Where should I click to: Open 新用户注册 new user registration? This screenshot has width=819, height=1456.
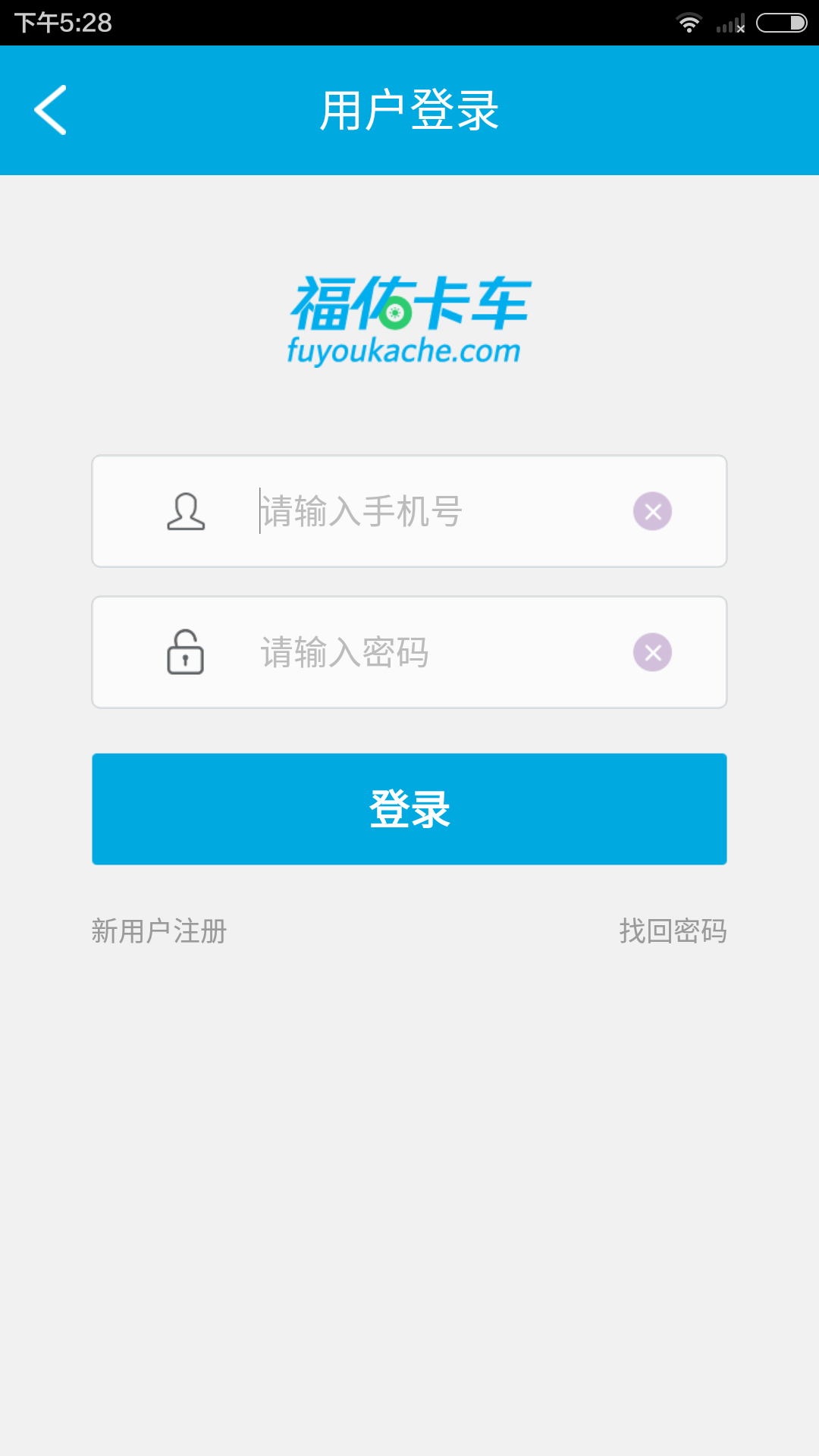point(159,931)
